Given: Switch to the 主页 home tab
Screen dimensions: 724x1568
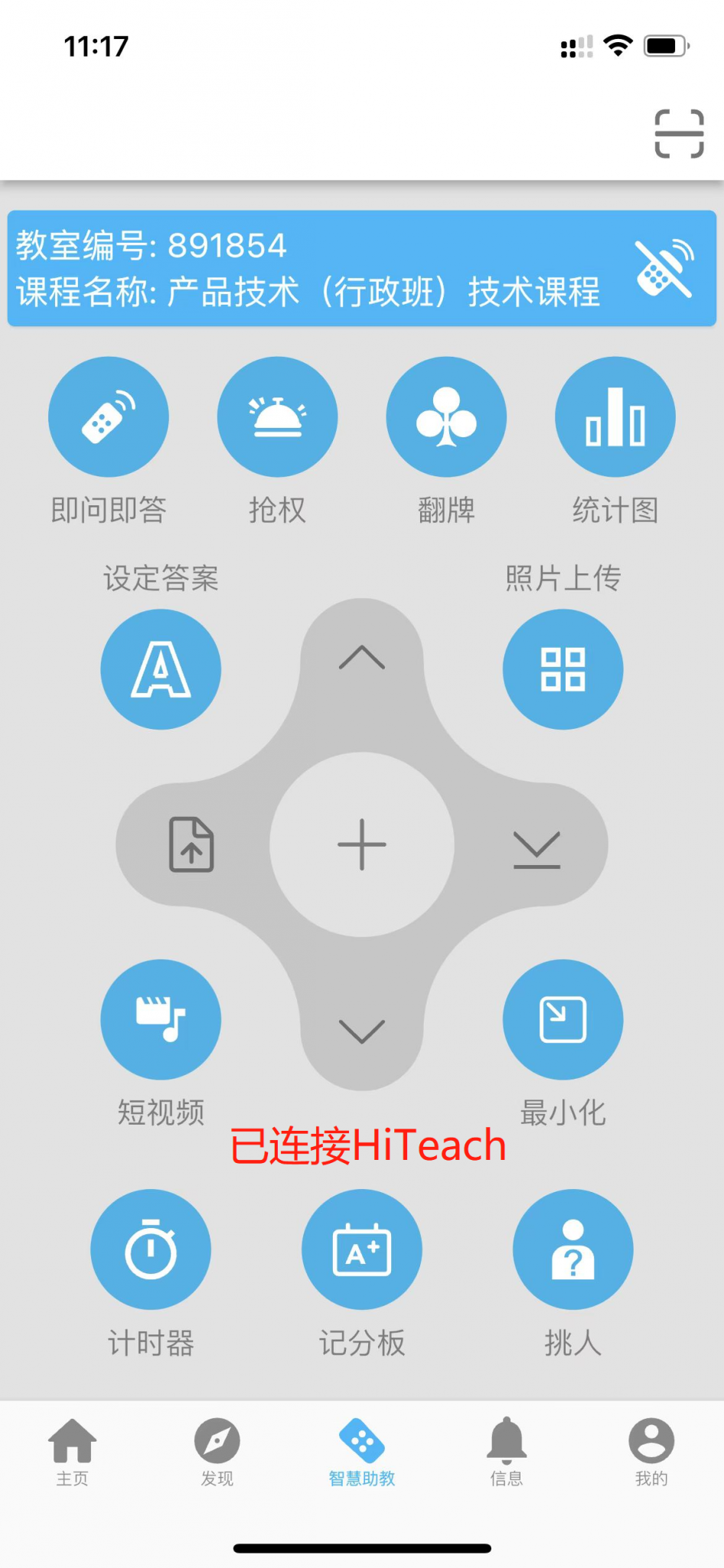Looking at the screenshot, I should click(73, 1451).
